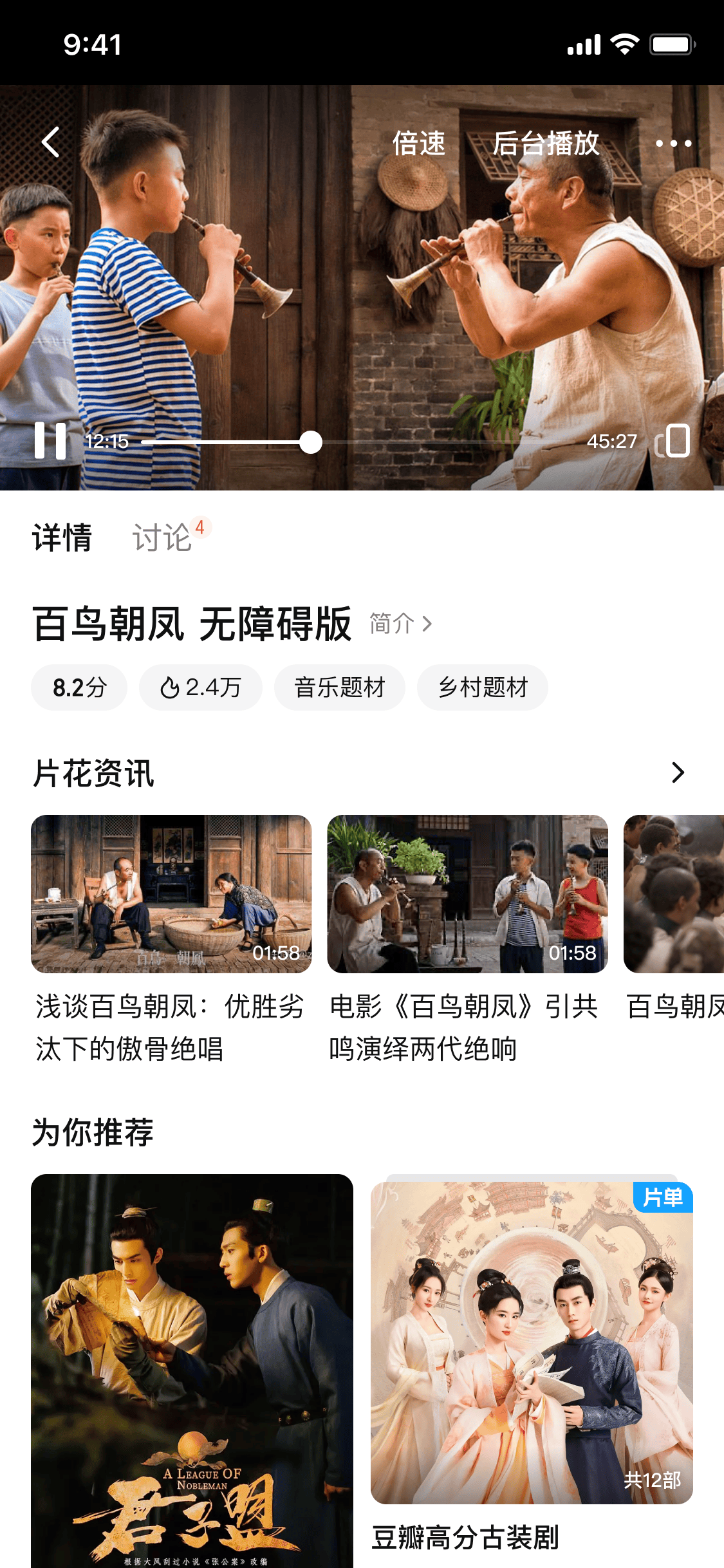Select the 详情 tab
Image resolution: width=724 pixels, height=1568 pixels.
62,537
